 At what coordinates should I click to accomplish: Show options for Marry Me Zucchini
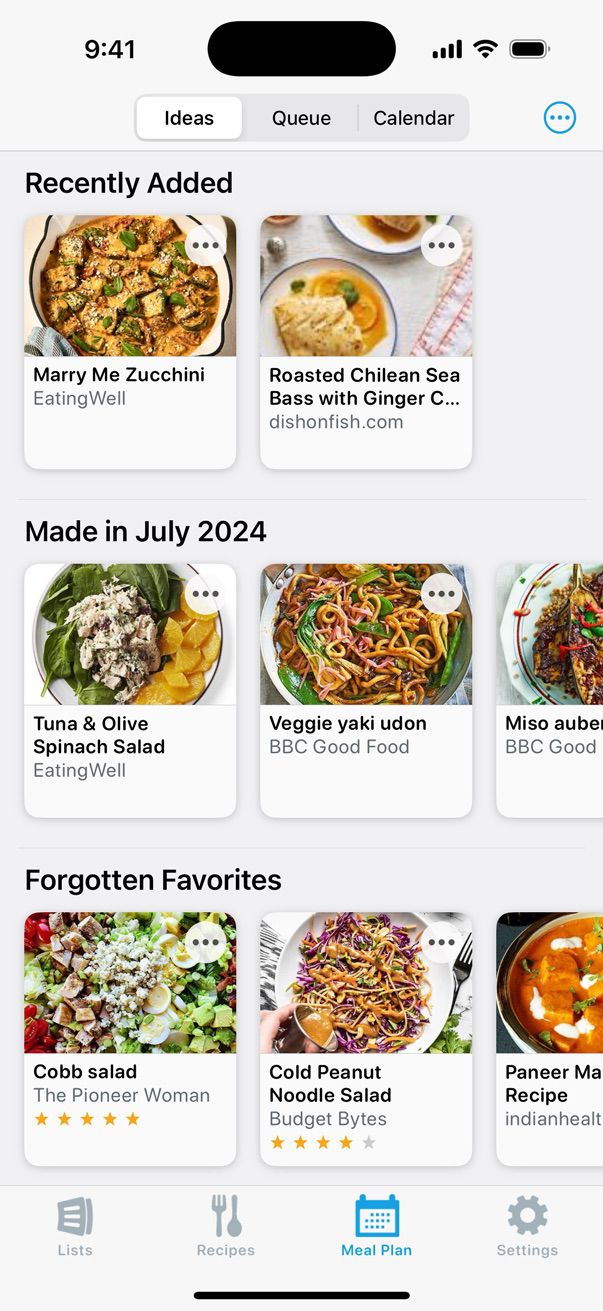coord(206,245)
